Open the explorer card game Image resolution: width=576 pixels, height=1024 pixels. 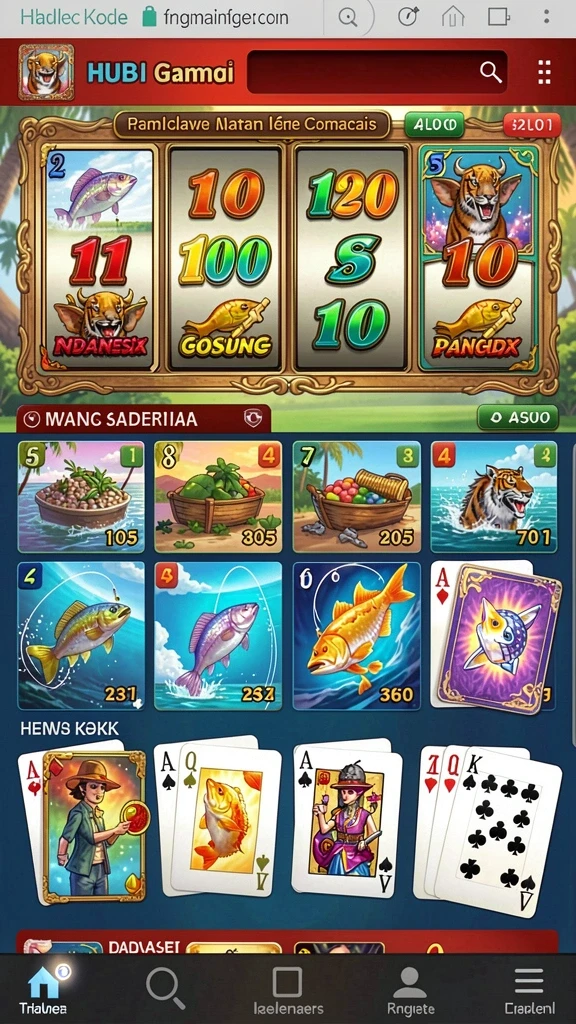[83, 825]
